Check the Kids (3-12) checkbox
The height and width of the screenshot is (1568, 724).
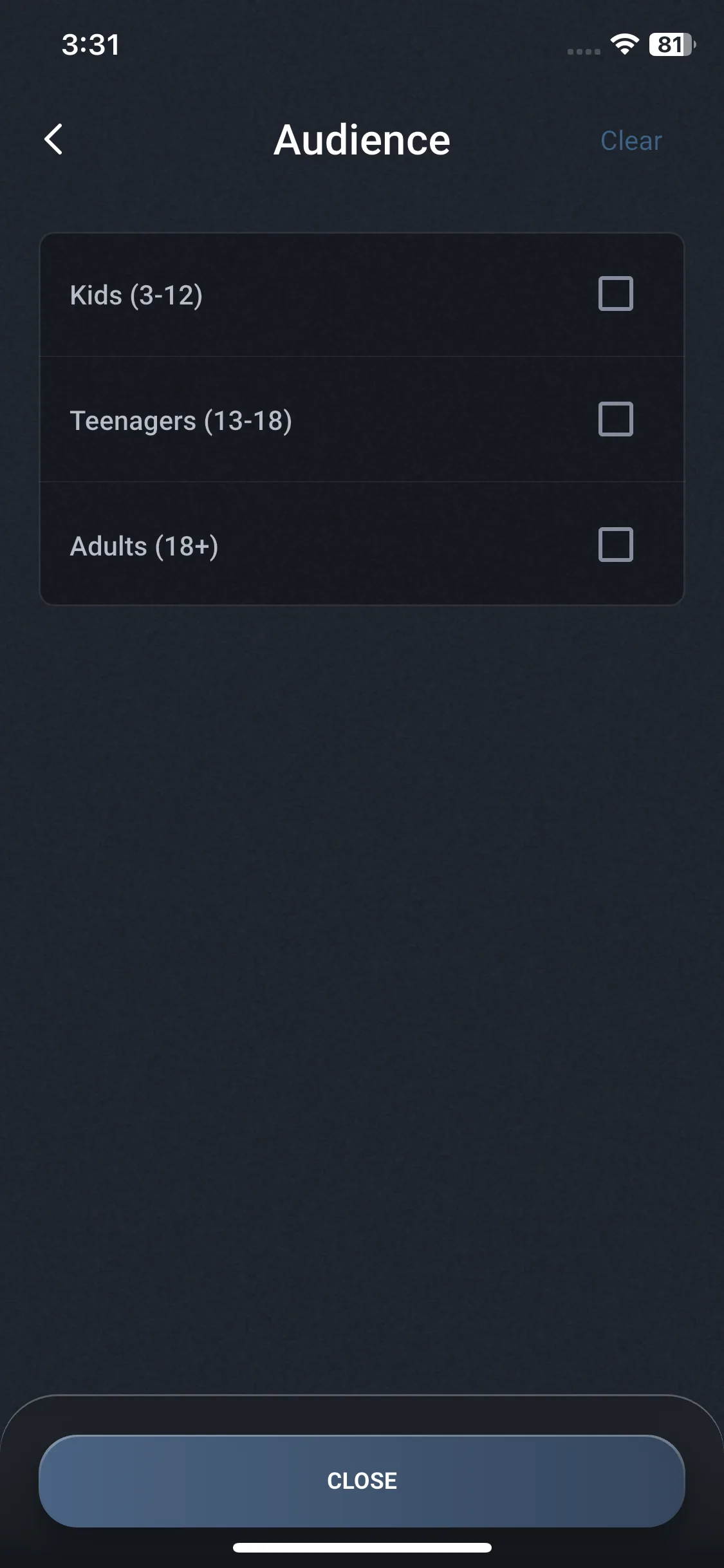pyautogui.click(x=616, y=294)
